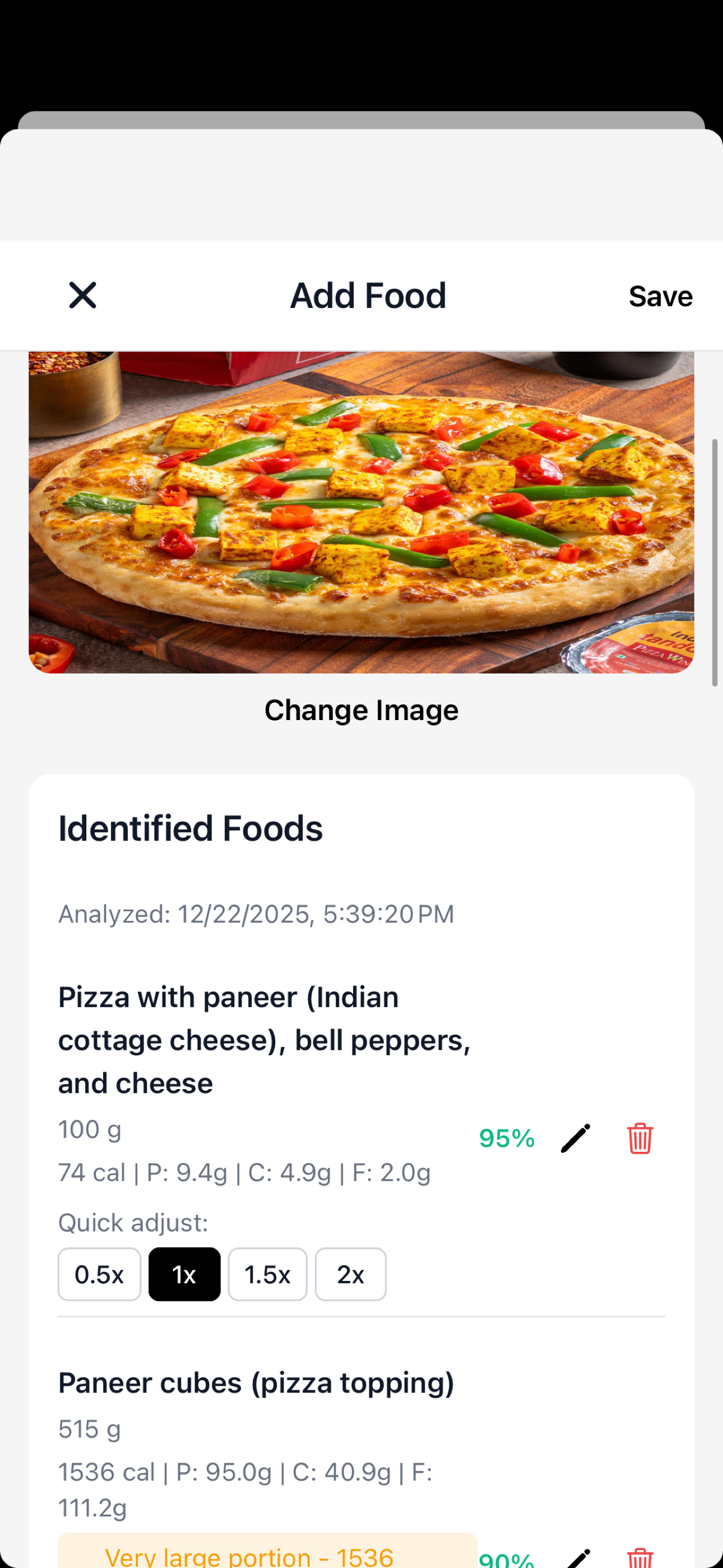This screenshot has height=1568, width=723.
Task: Reselect the 1x portion multiplier
Action: pos(184,1274)
